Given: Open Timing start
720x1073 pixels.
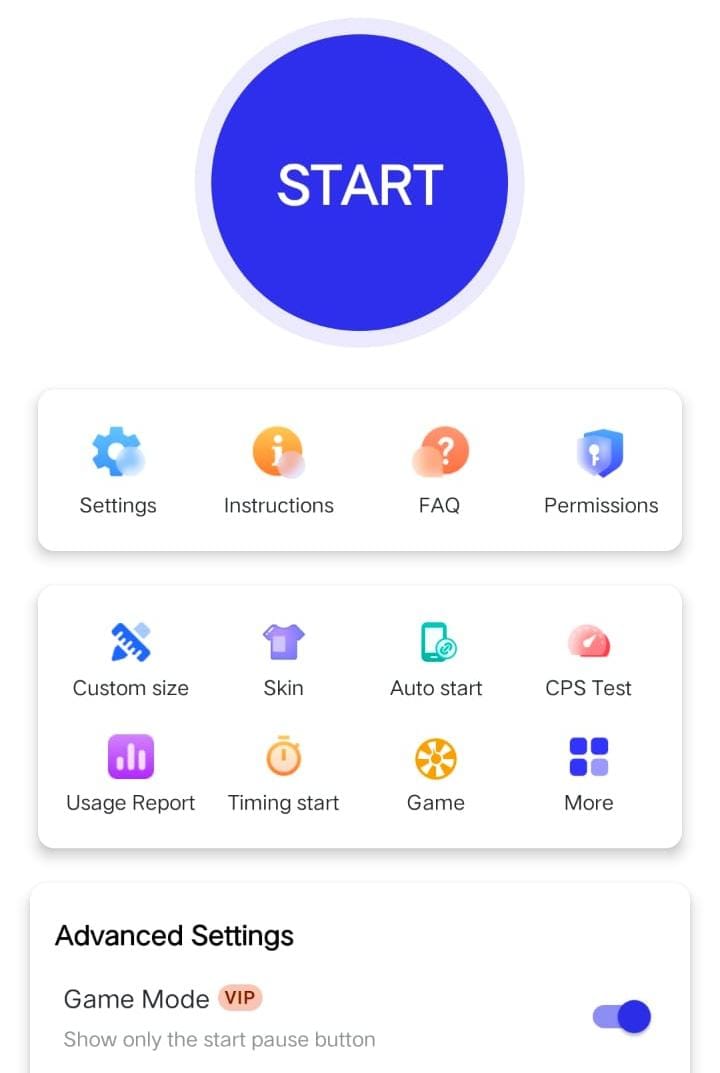Looking at the screenshot, I should 283,775.
